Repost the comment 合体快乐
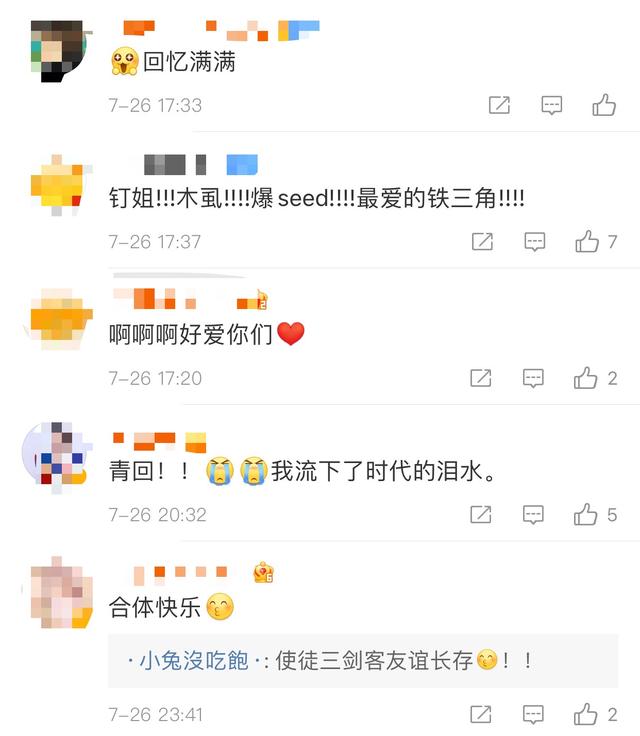 tap(482, 715)
